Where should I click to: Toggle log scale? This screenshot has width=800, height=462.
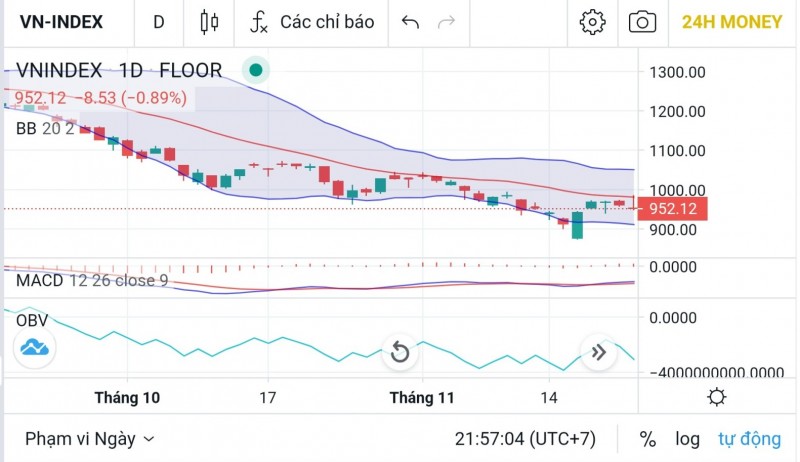click(687, 438)
